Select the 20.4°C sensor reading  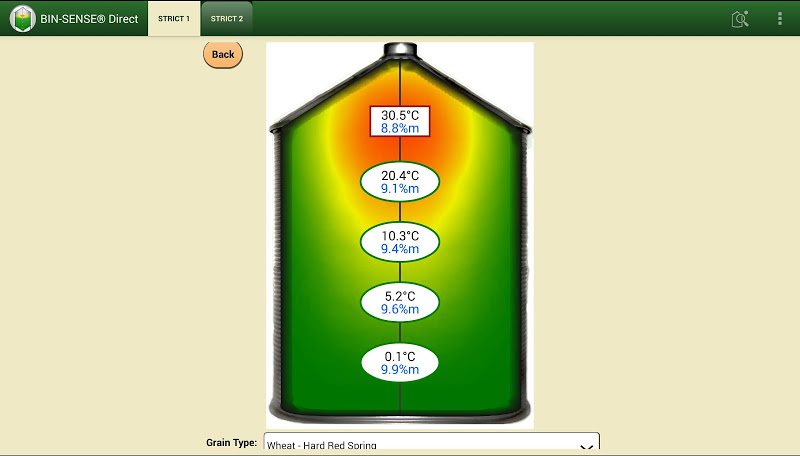pos(400,181)
